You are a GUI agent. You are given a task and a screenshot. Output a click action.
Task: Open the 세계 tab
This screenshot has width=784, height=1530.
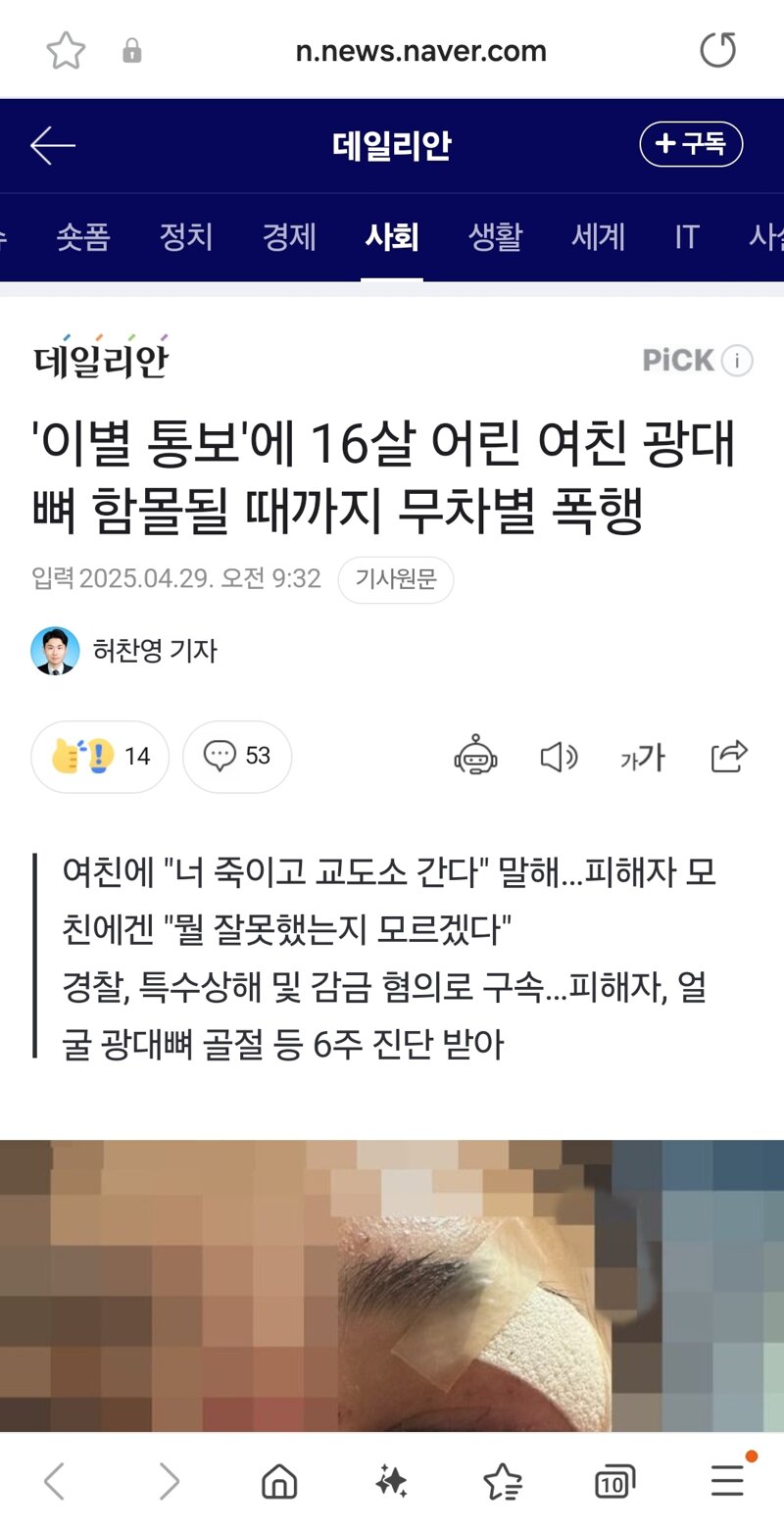(598, 236)
